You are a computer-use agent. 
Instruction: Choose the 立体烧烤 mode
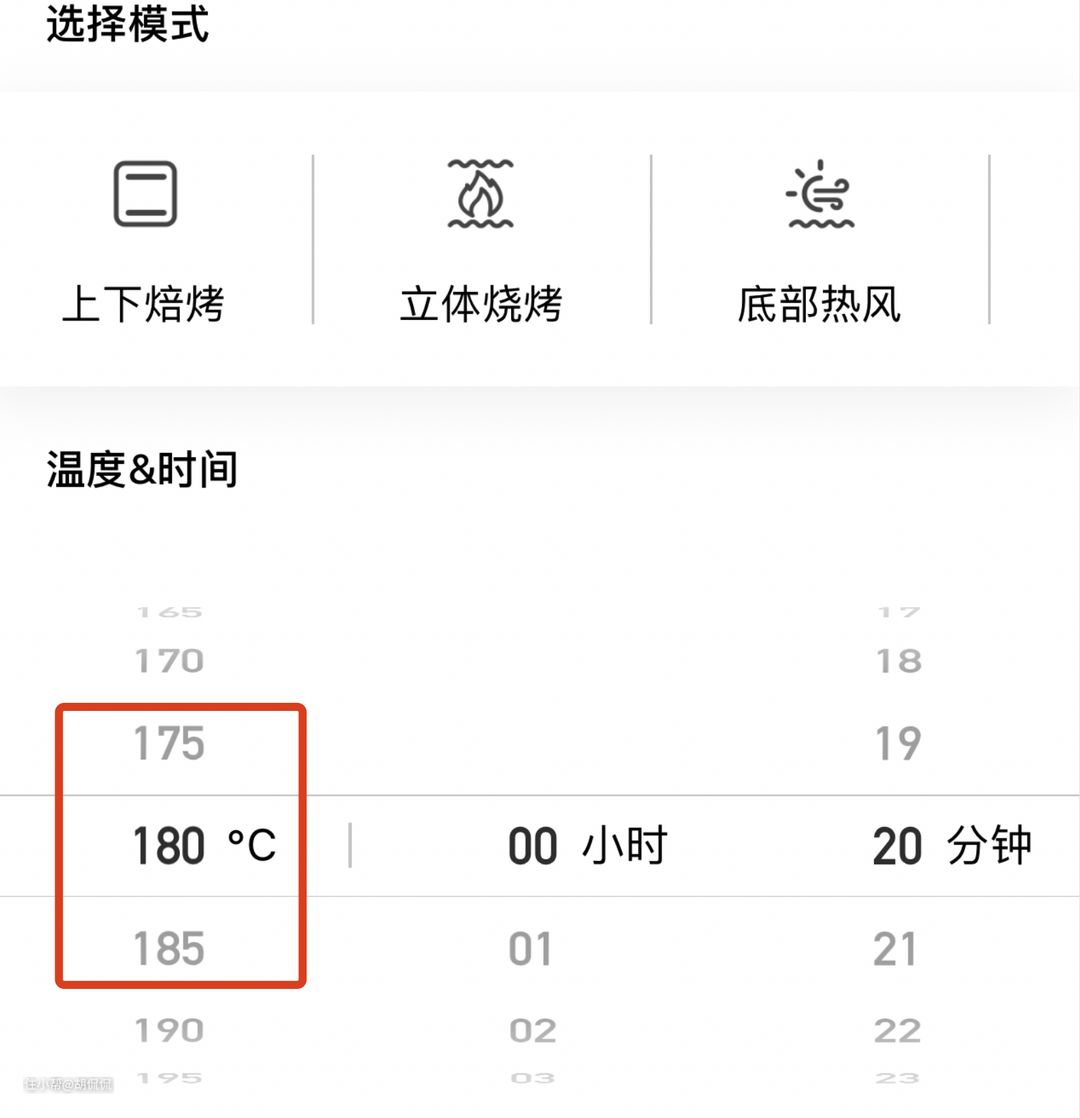click(x=481, y=240)
